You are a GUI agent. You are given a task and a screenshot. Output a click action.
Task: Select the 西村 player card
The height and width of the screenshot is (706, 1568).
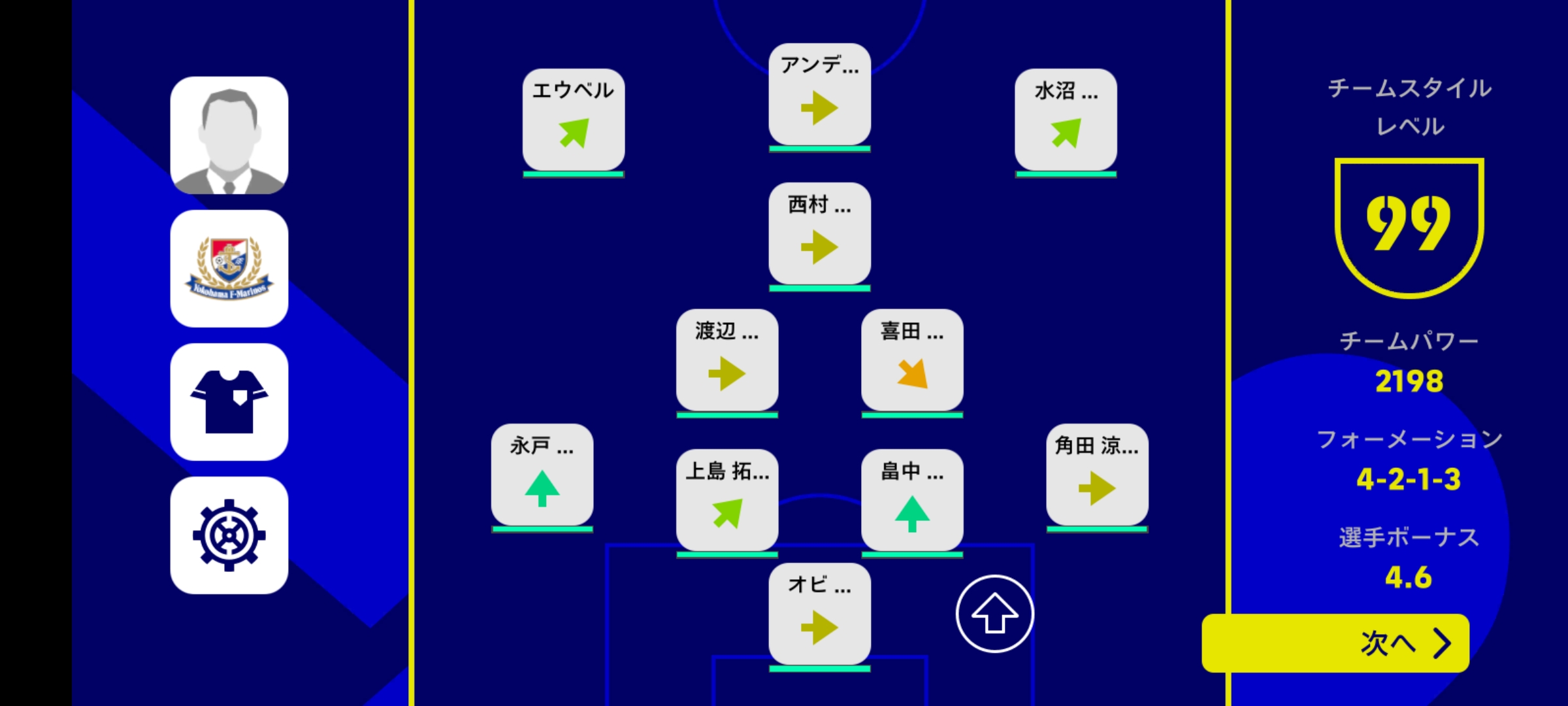(819, 234)
